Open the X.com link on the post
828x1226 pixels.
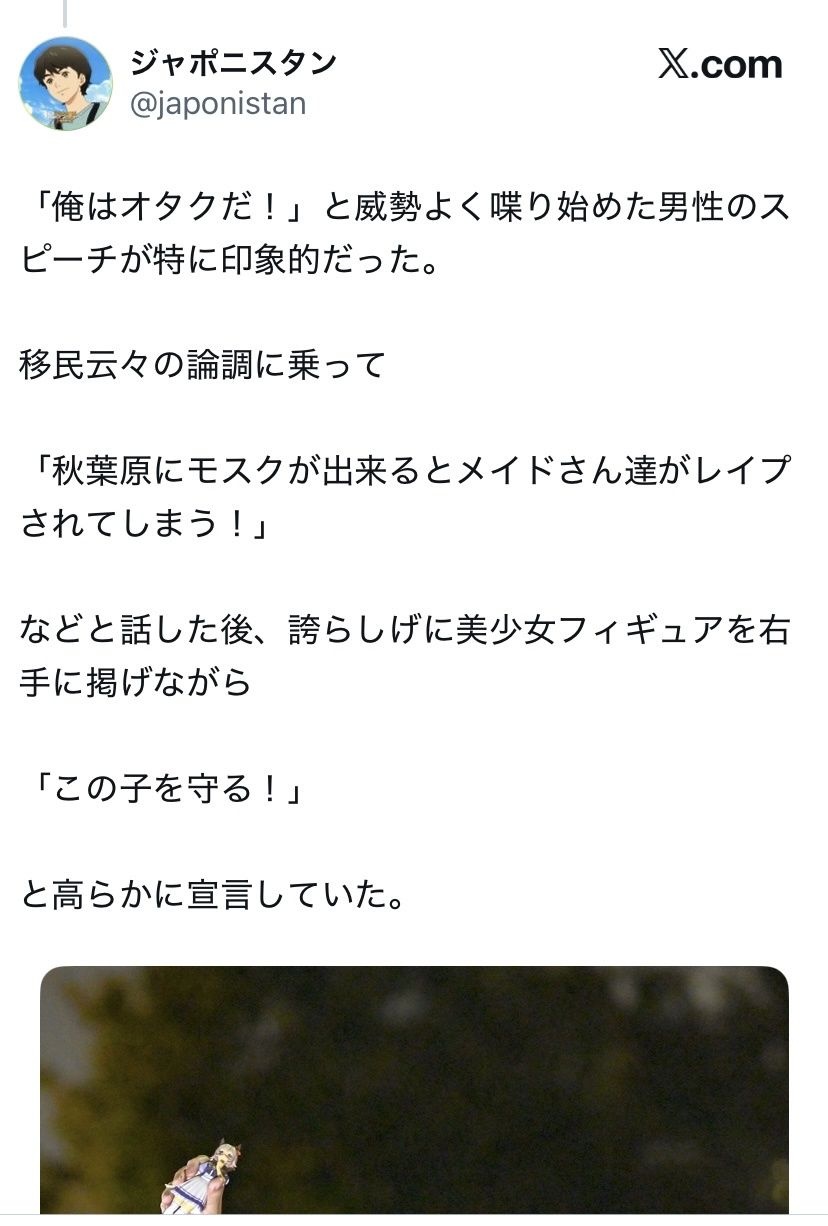pyautogui.click(x=719, y=65)
